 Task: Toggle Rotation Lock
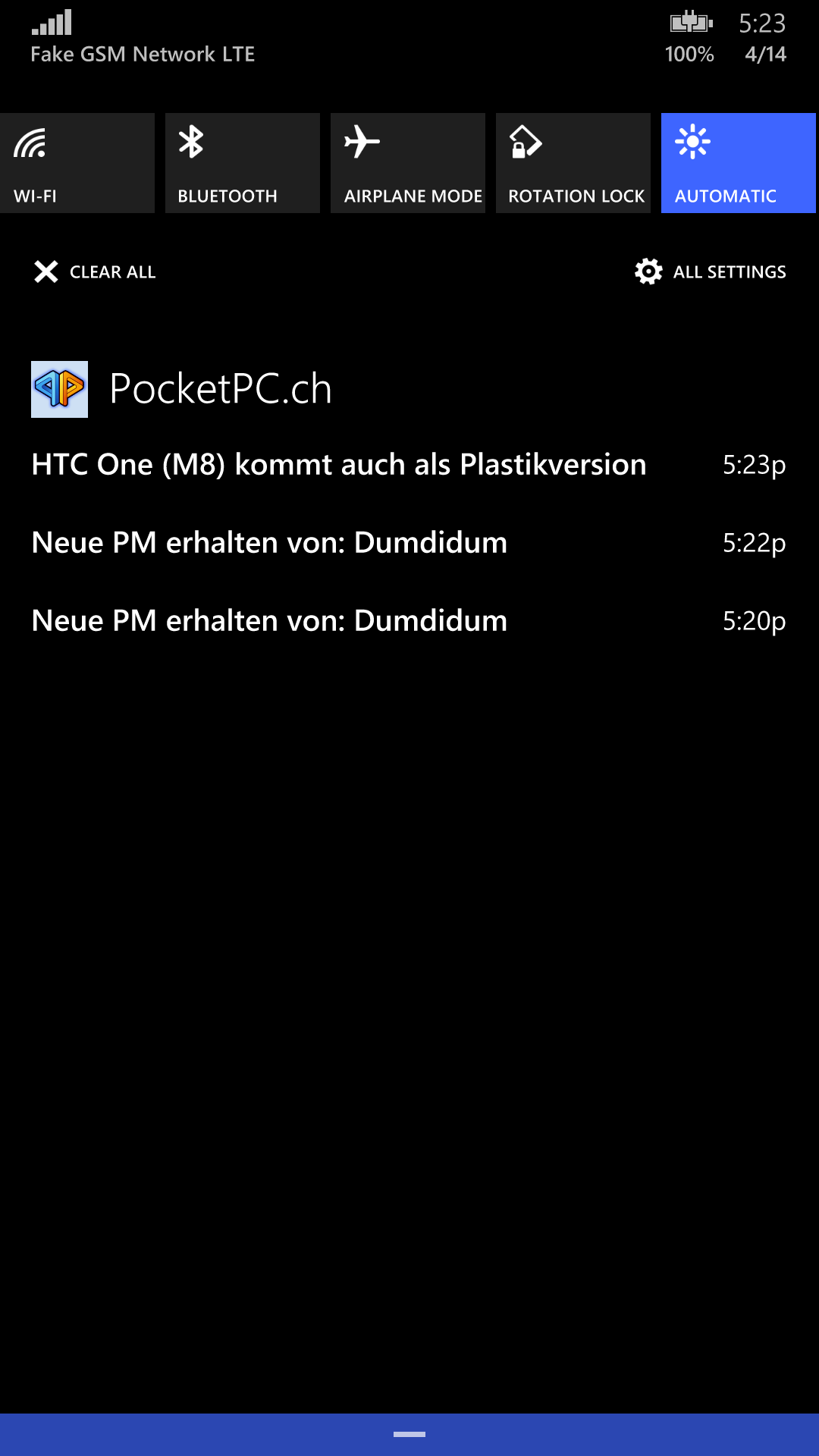(573, 163)
